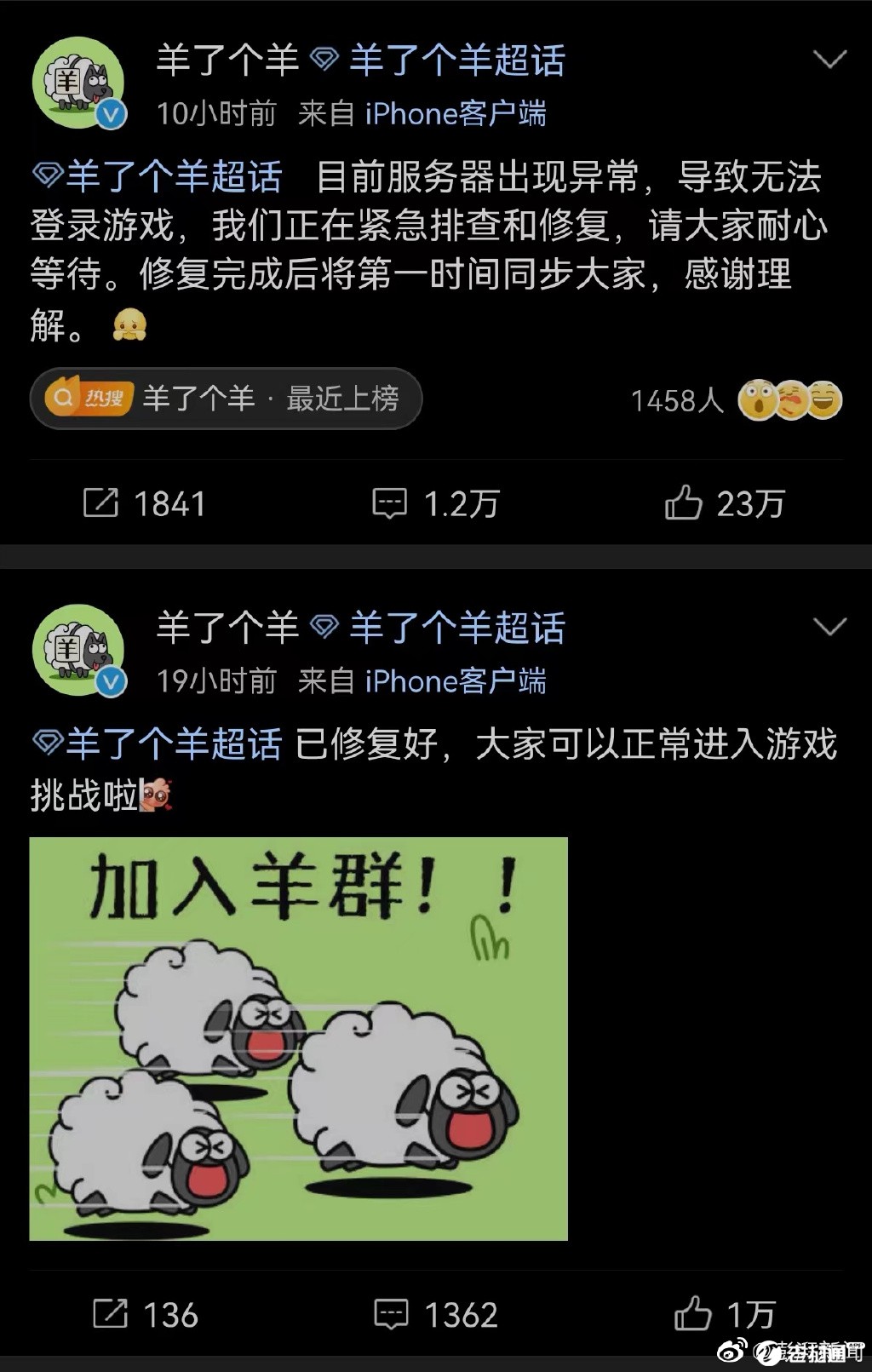Open comments on the post with 1.2万 comments
Viewport: 872px width, 1372px height.
[x=435, y=503]
